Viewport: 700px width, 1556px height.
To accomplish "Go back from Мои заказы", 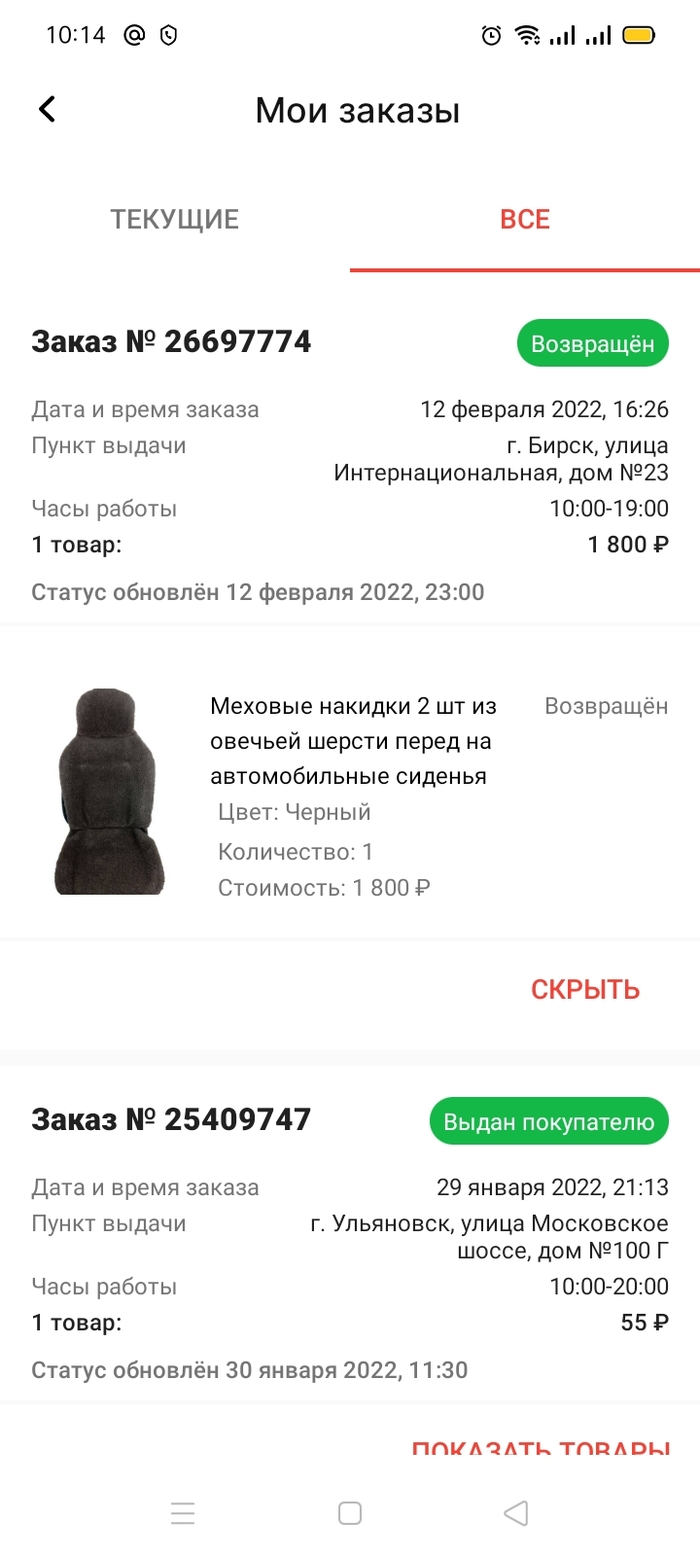I will (x=47, y=109).
